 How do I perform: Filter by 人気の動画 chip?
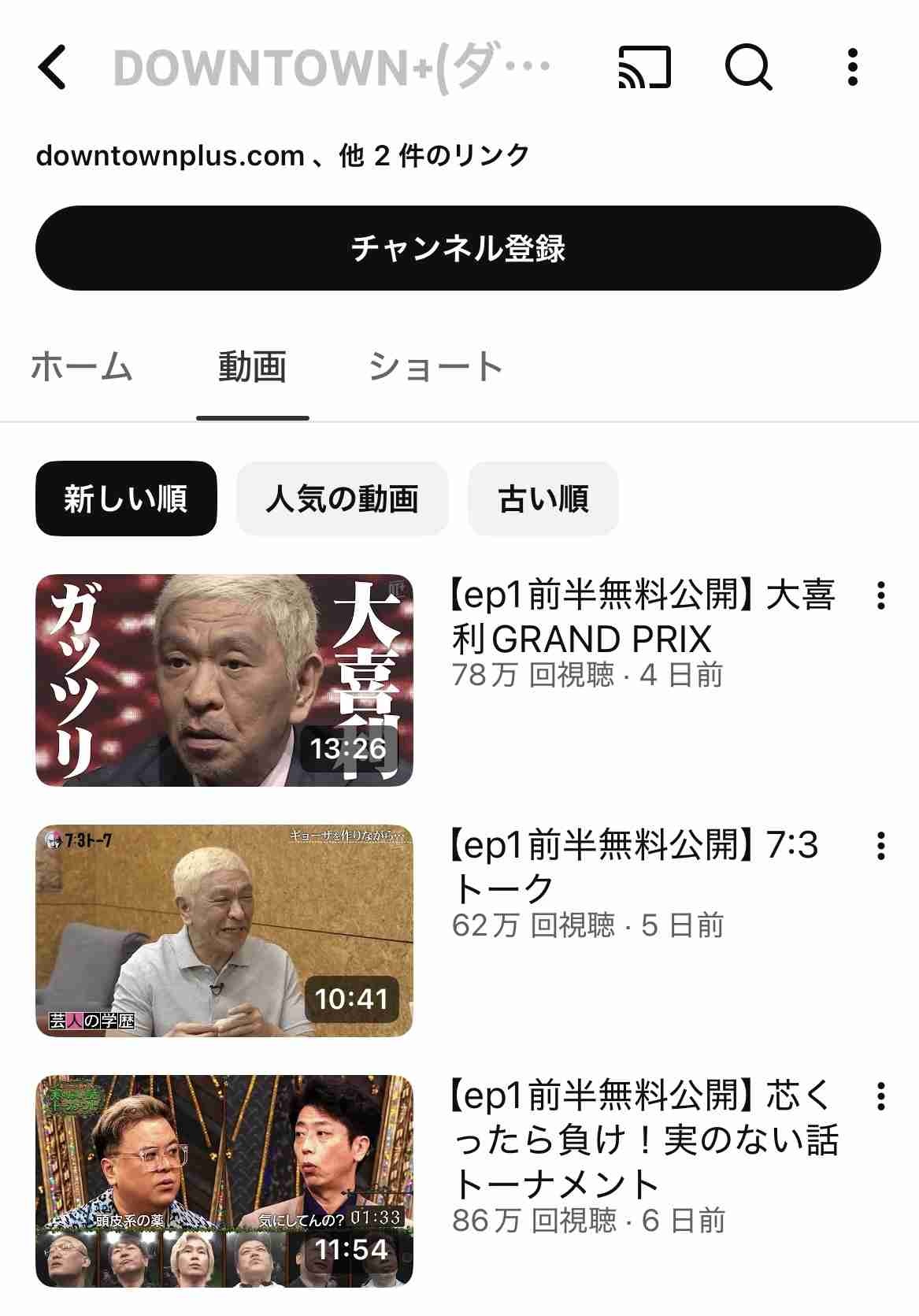pyautogui.click(x=343, y=499)
